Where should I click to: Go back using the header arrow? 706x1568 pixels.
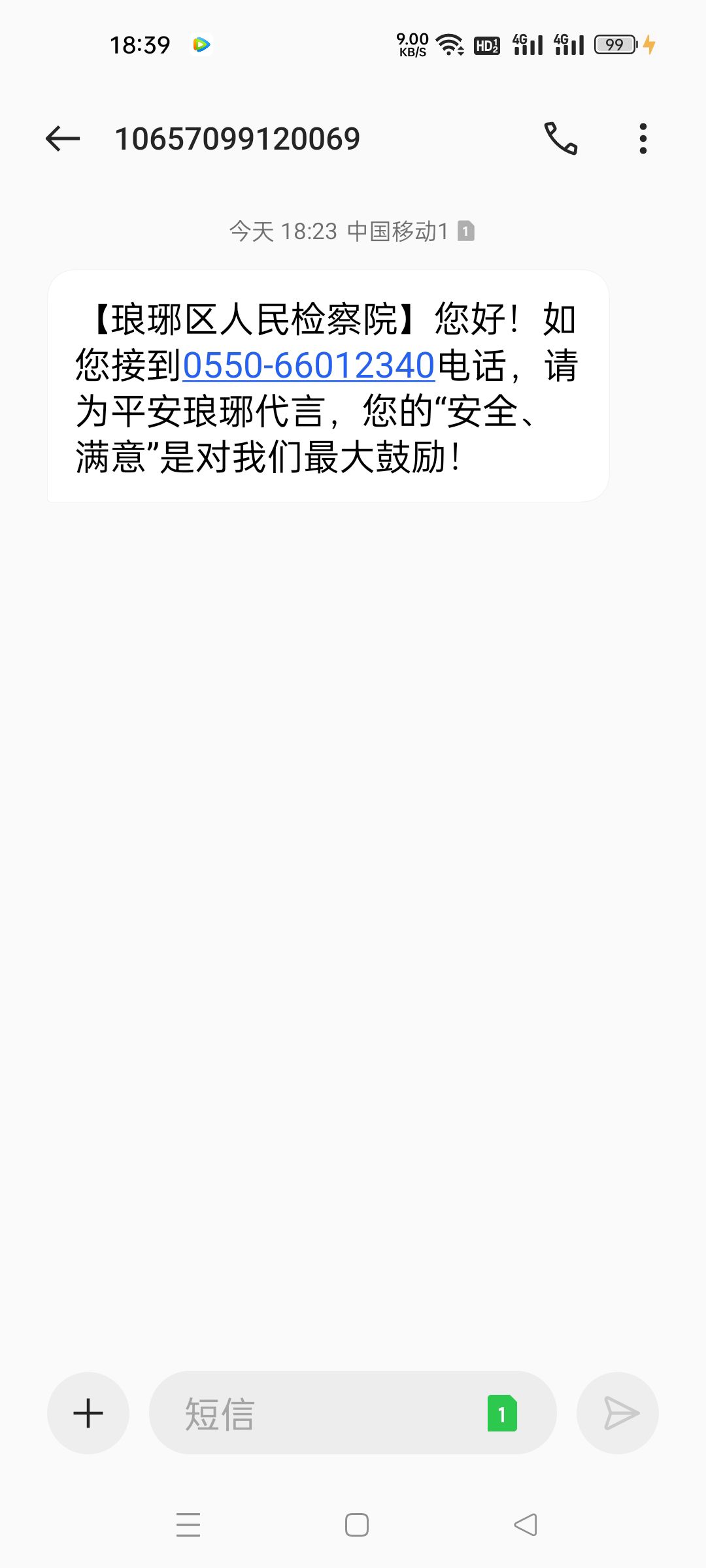[x=63, y=139]
